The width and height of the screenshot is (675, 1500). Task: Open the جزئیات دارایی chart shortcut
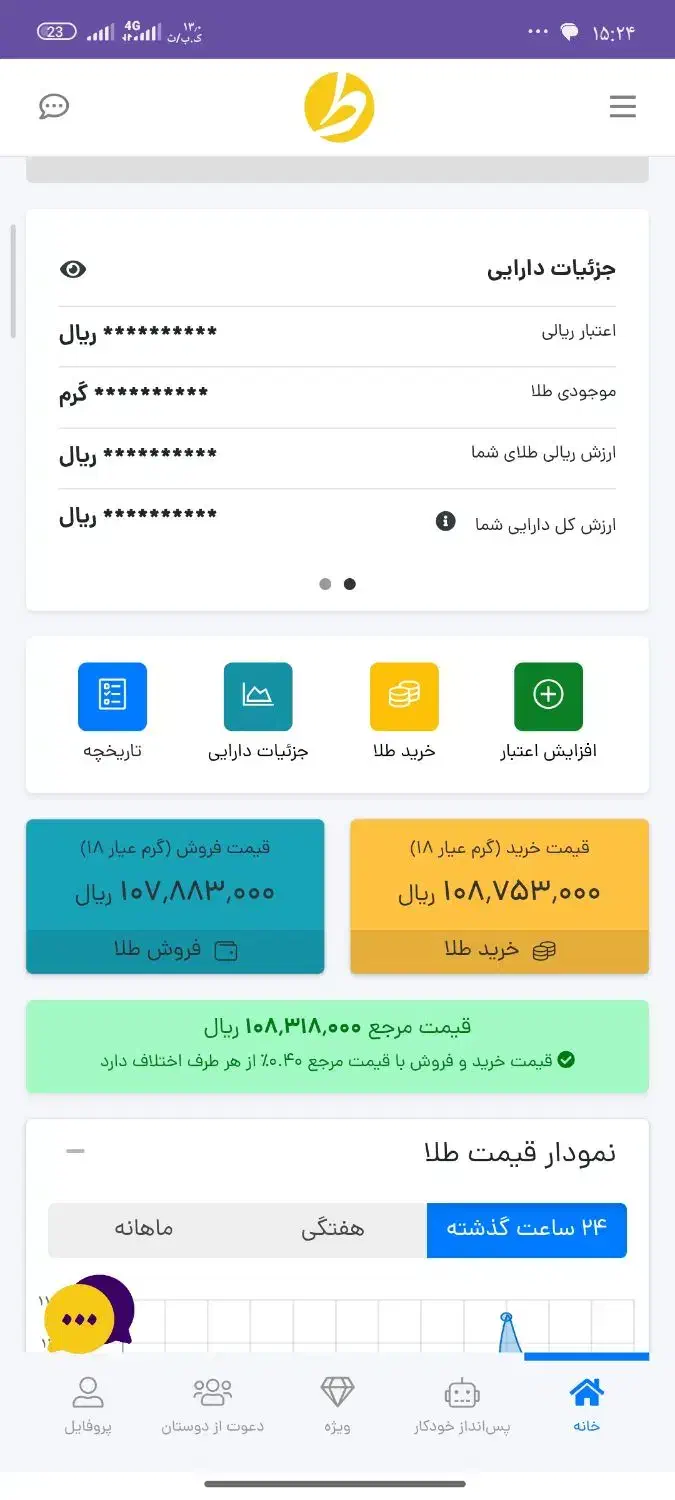coord(258,711)
